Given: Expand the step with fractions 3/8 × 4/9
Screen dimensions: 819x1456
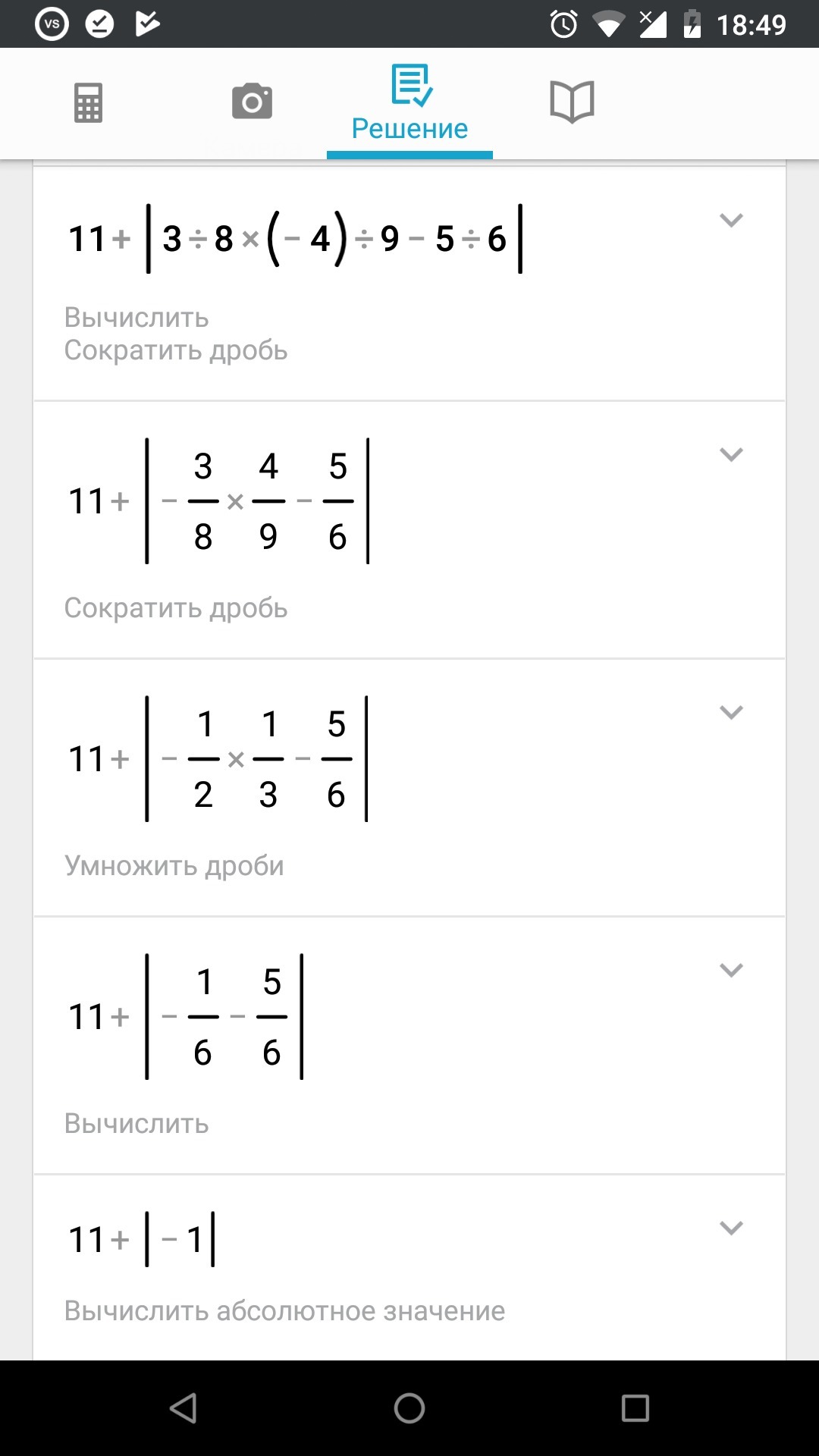Looking at the screenshot, I should coord(731,455).
